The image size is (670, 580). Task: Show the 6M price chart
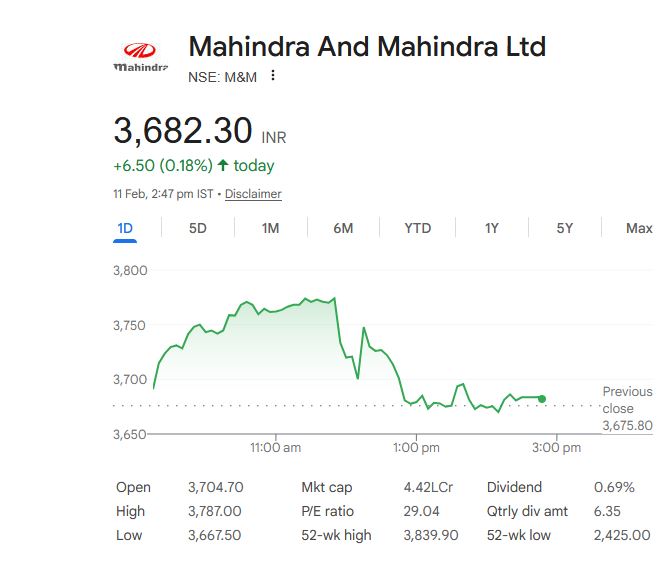pos(343,228)
